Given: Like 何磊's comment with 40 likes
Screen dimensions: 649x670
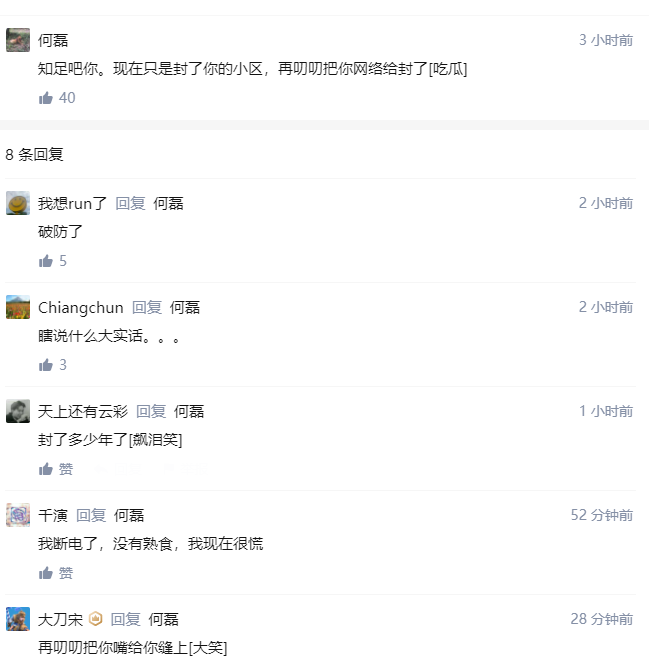Looking at the screenshot, I should point(46,98).
